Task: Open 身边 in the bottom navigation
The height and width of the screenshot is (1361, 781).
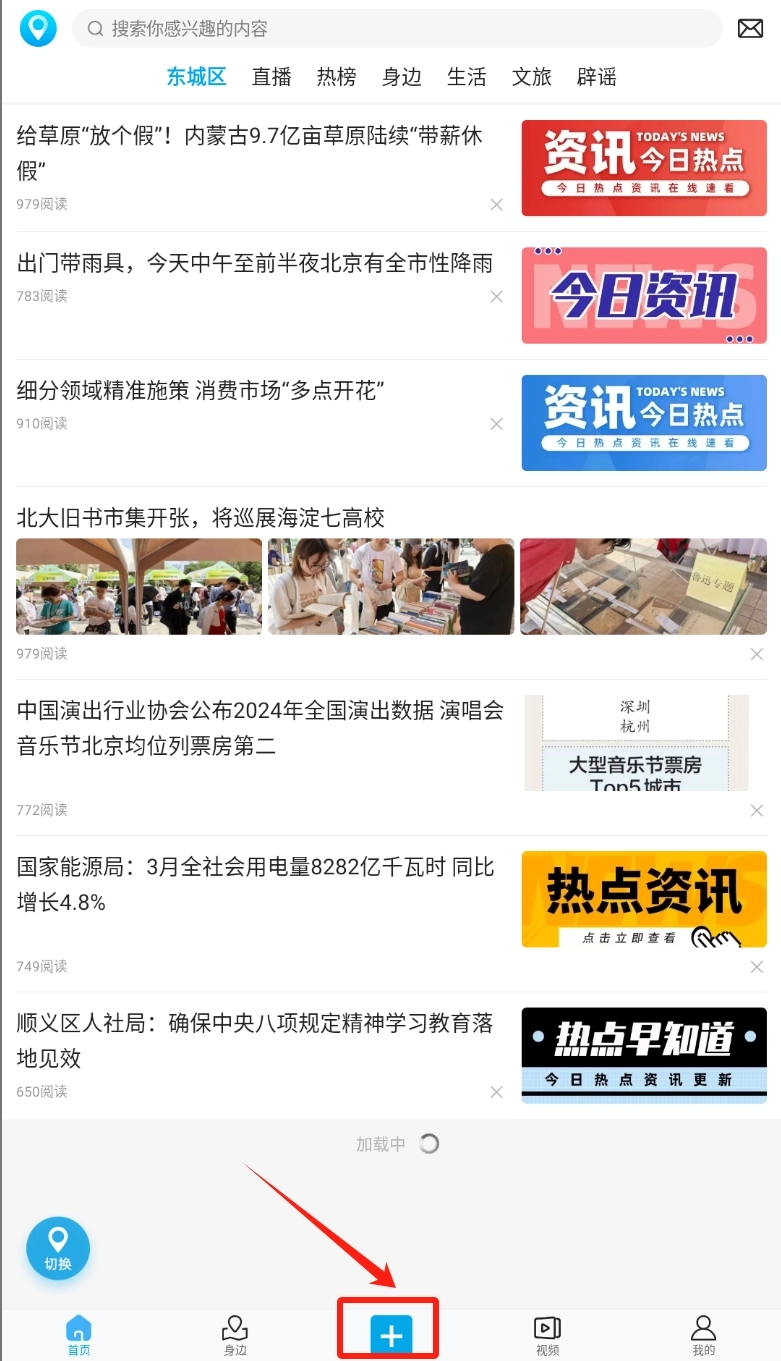Action: 235,1336
